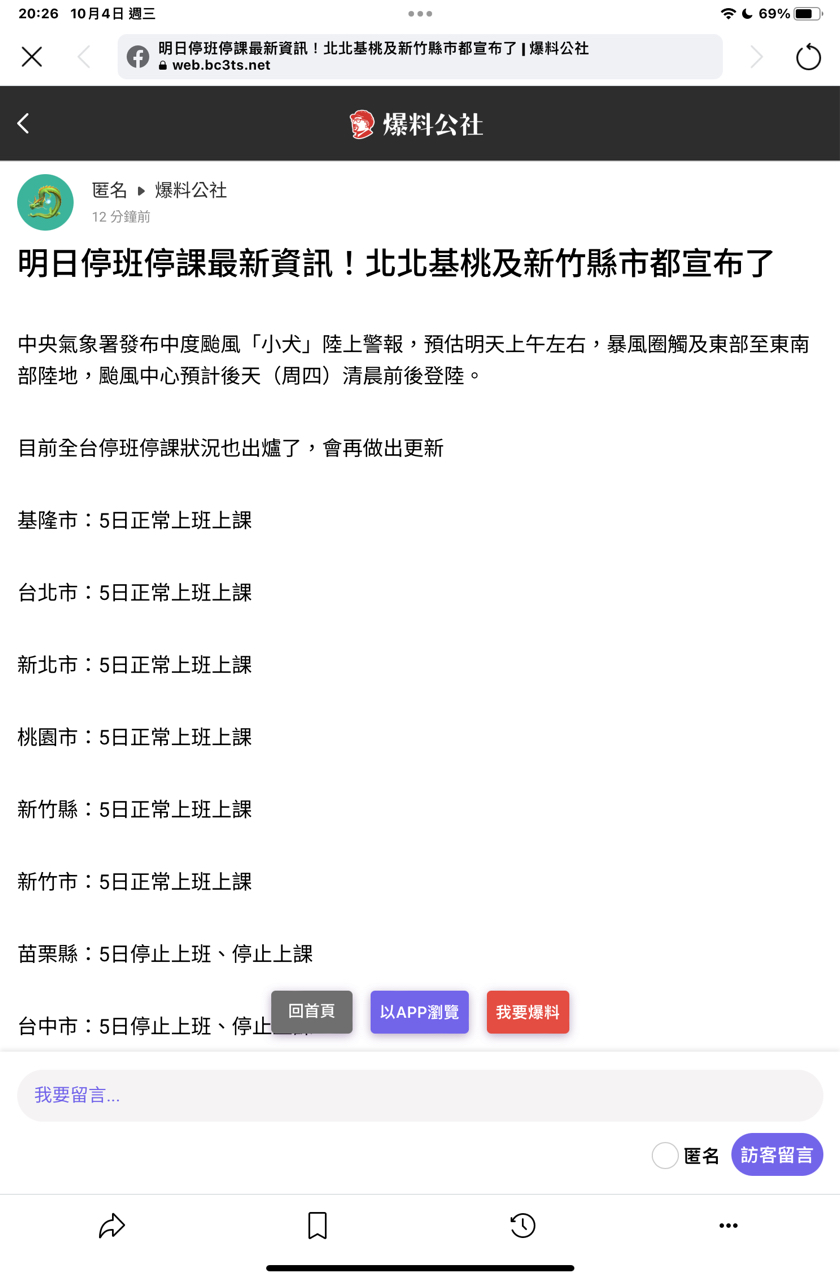Open the bottom toolbar's more options menu
This screenshot has width=840, height=1280.
(x=728, y=1225)
